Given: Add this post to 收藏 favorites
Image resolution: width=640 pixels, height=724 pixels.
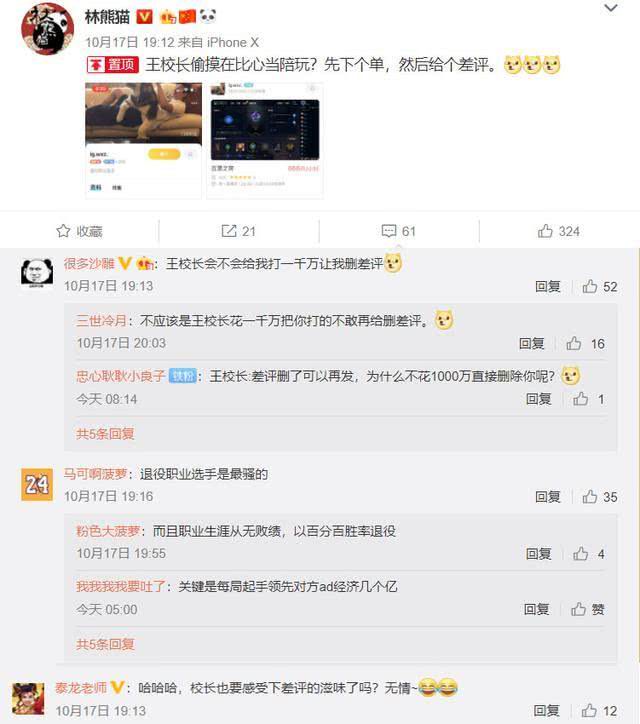Looking at the screenshot, I should (79, 231).
